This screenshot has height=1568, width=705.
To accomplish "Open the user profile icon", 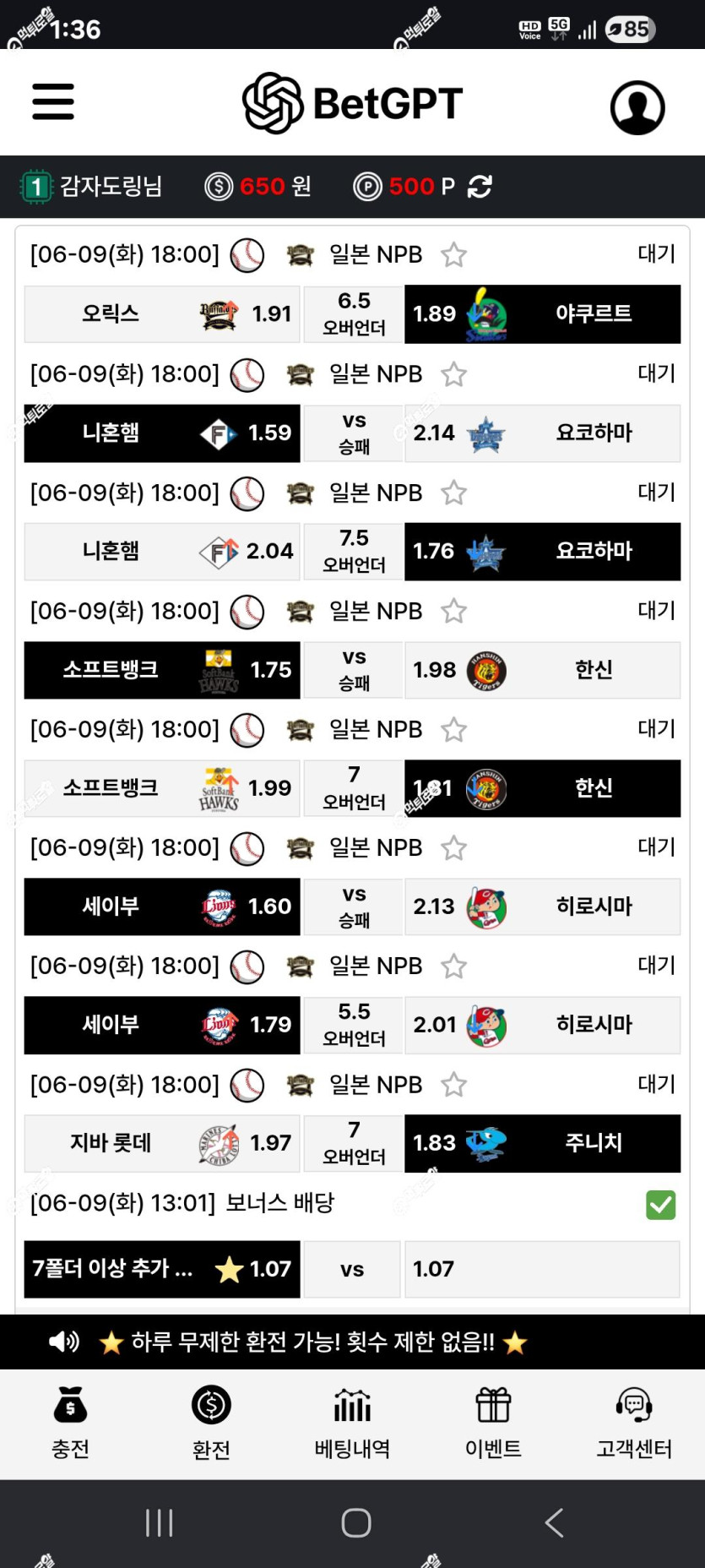I will 637,107.
